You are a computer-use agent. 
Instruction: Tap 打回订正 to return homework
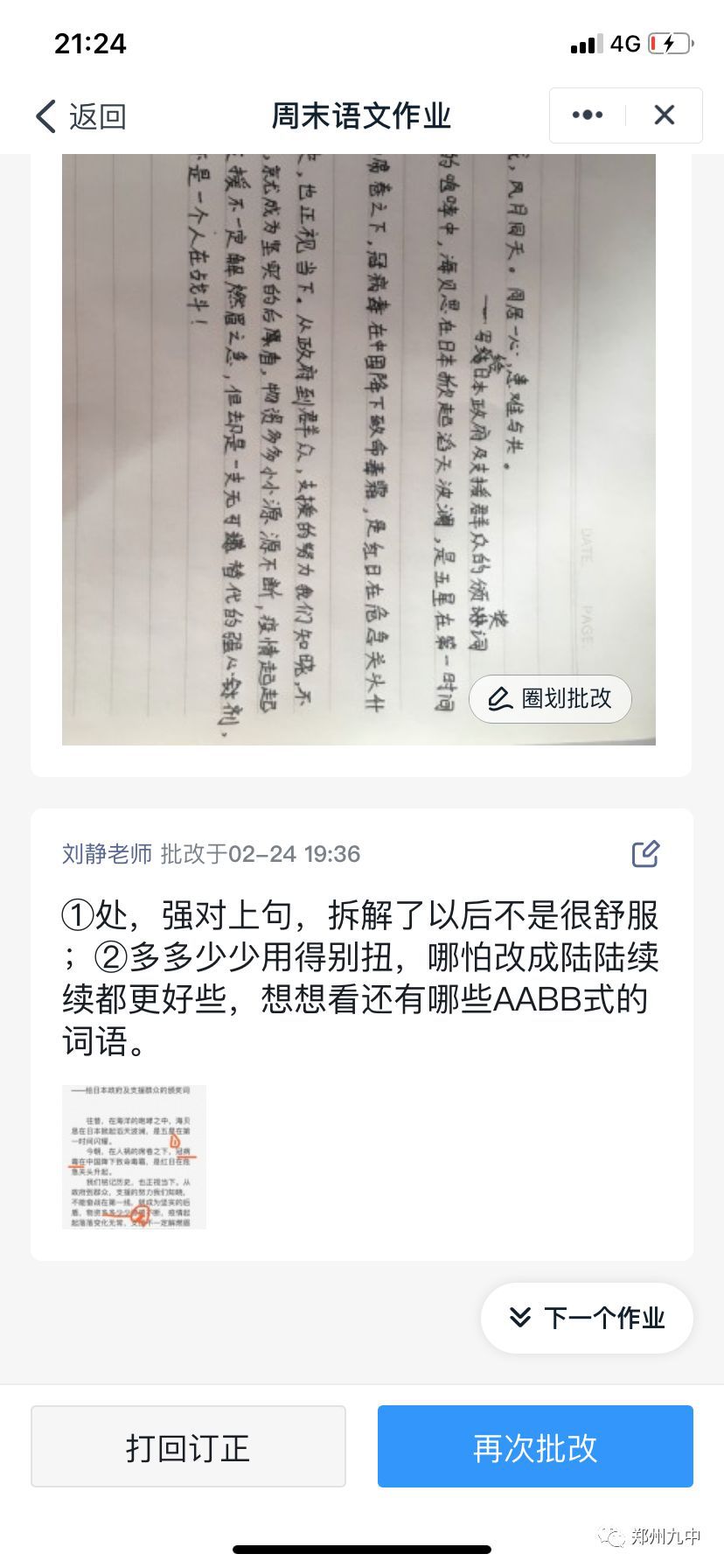[188, 1446]
